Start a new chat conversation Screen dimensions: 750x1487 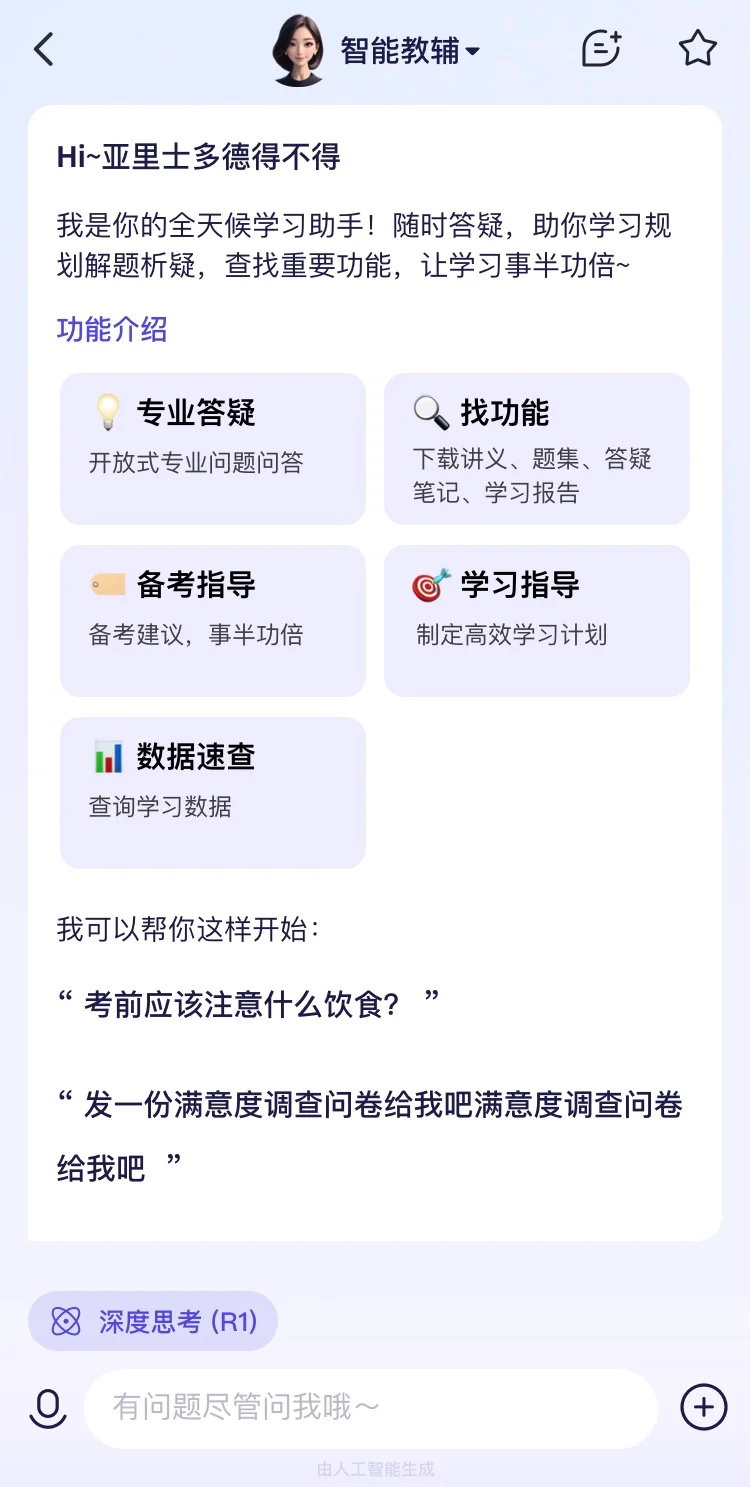click(x=601, y=49)
